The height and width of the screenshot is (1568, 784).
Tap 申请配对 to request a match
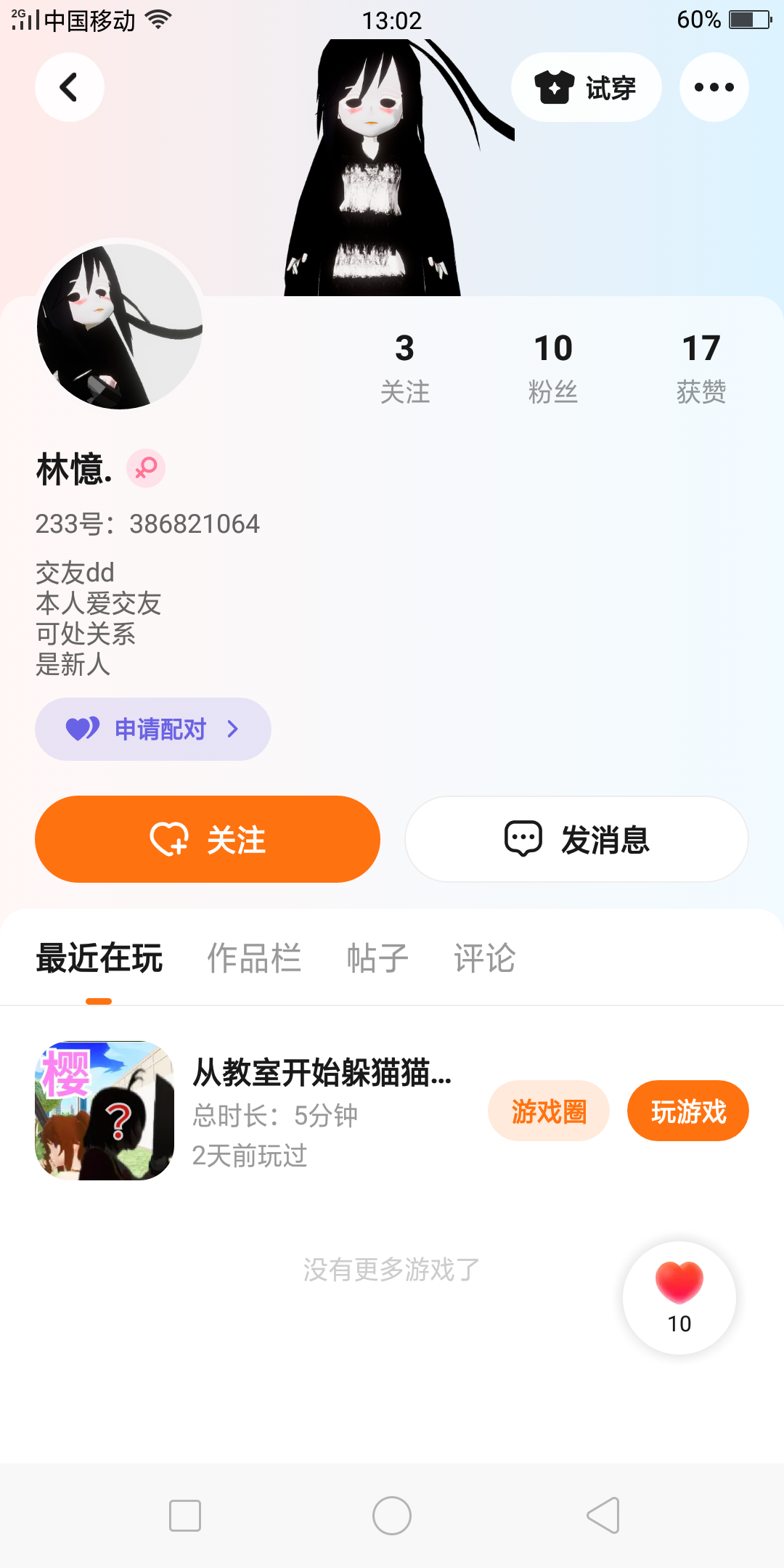[x=153, y=729]
